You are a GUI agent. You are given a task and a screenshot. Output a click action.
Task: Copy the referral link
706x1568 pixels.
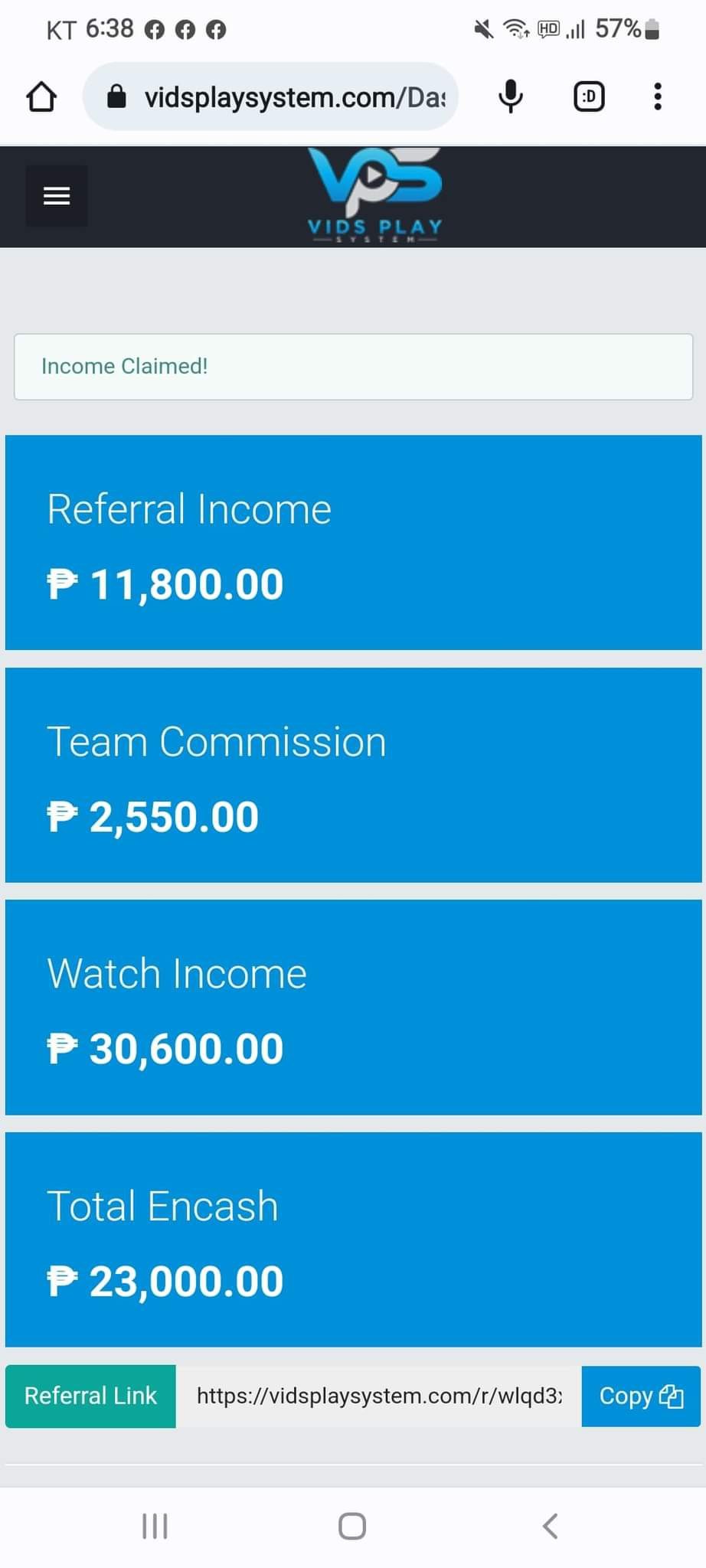(x=641, y=1396)
